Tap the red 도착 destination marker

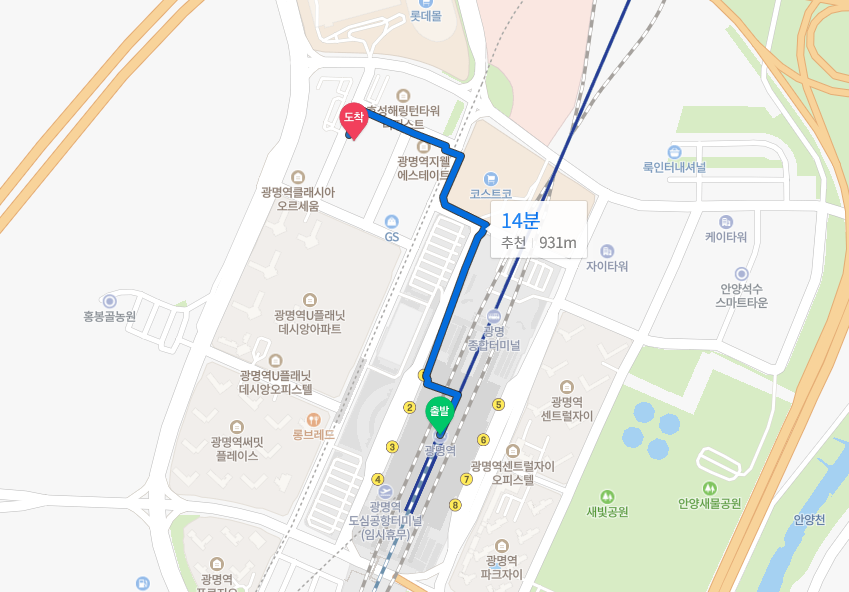(354, 119)
